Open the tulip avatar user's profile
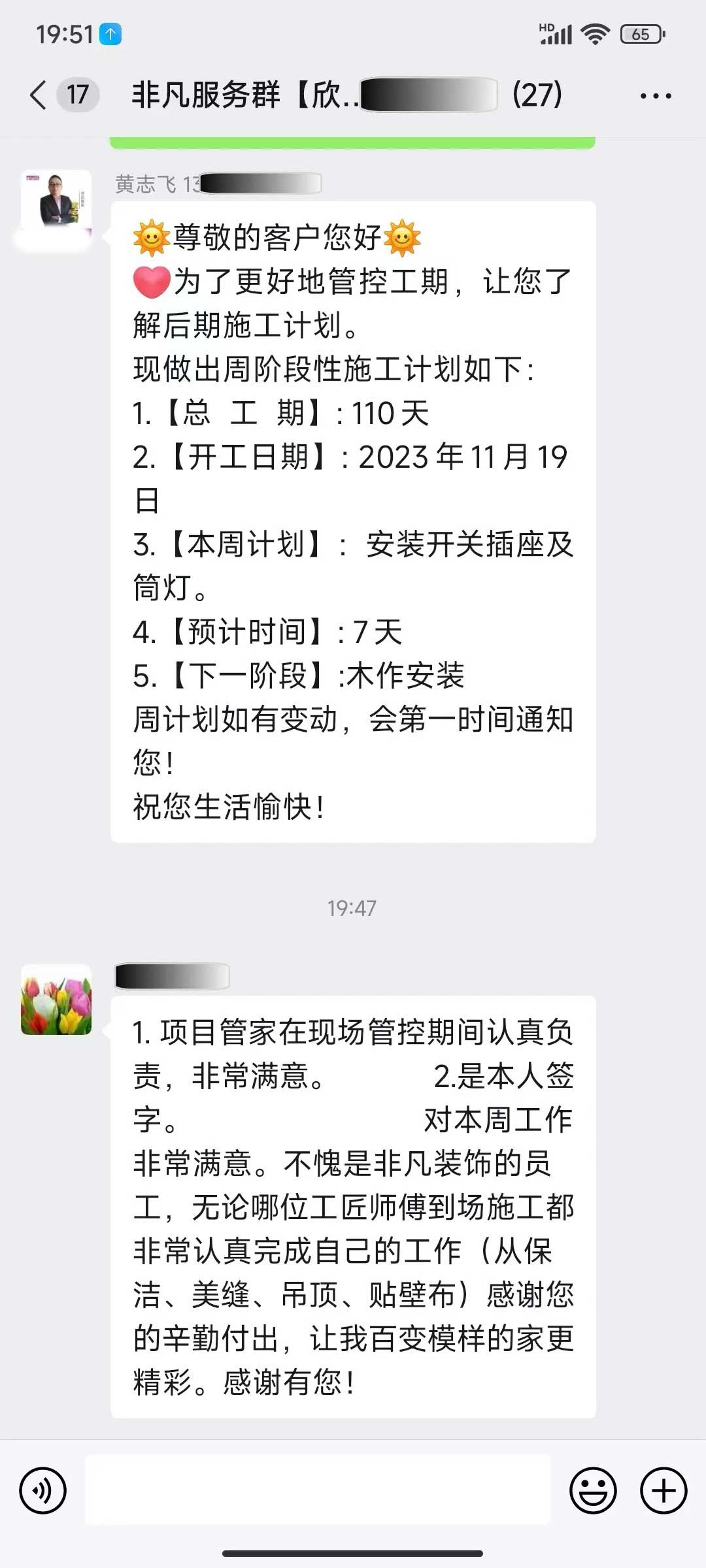This screenshot has width=706, height=1568. [56, 1000]
